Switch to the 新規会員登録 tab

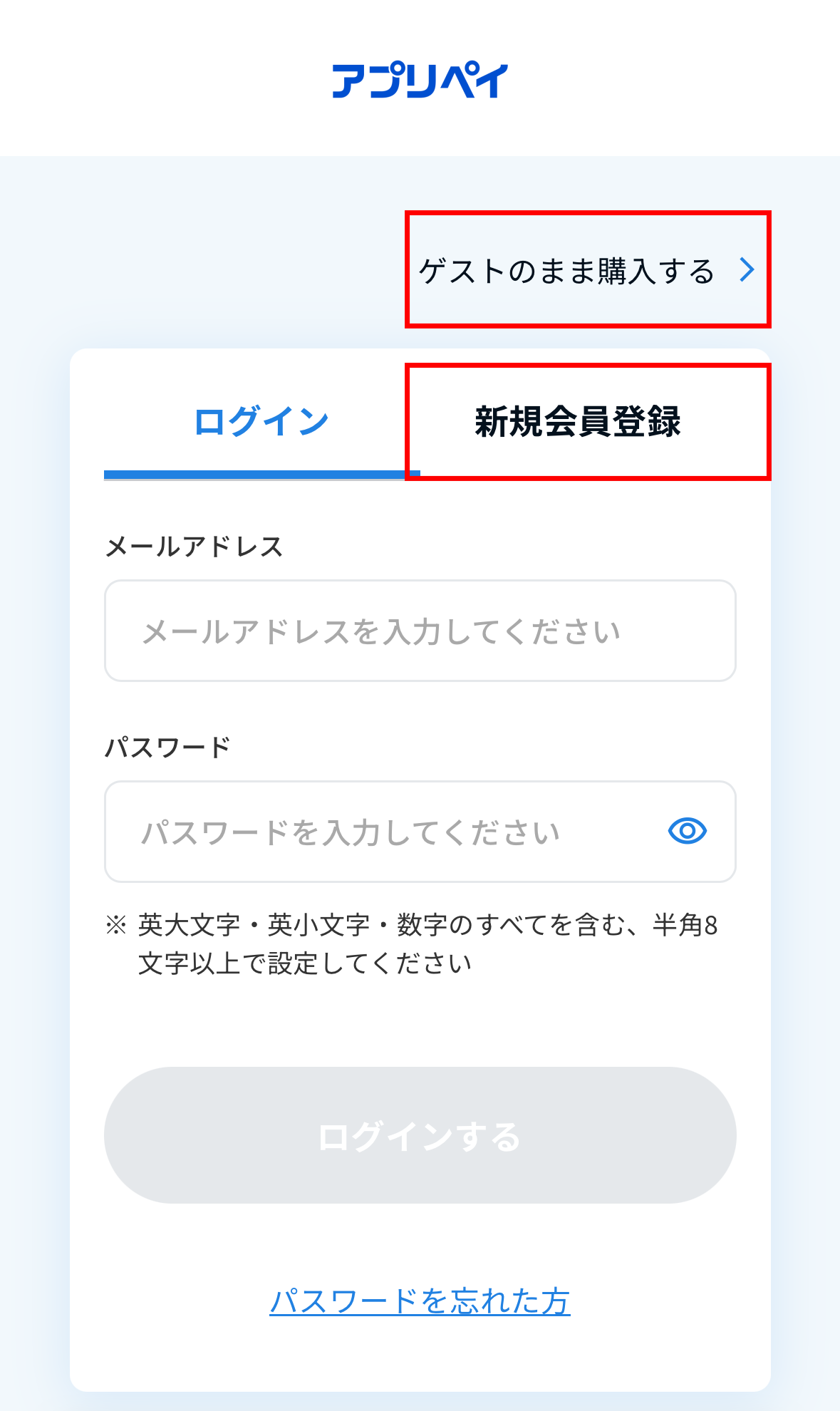578,421
